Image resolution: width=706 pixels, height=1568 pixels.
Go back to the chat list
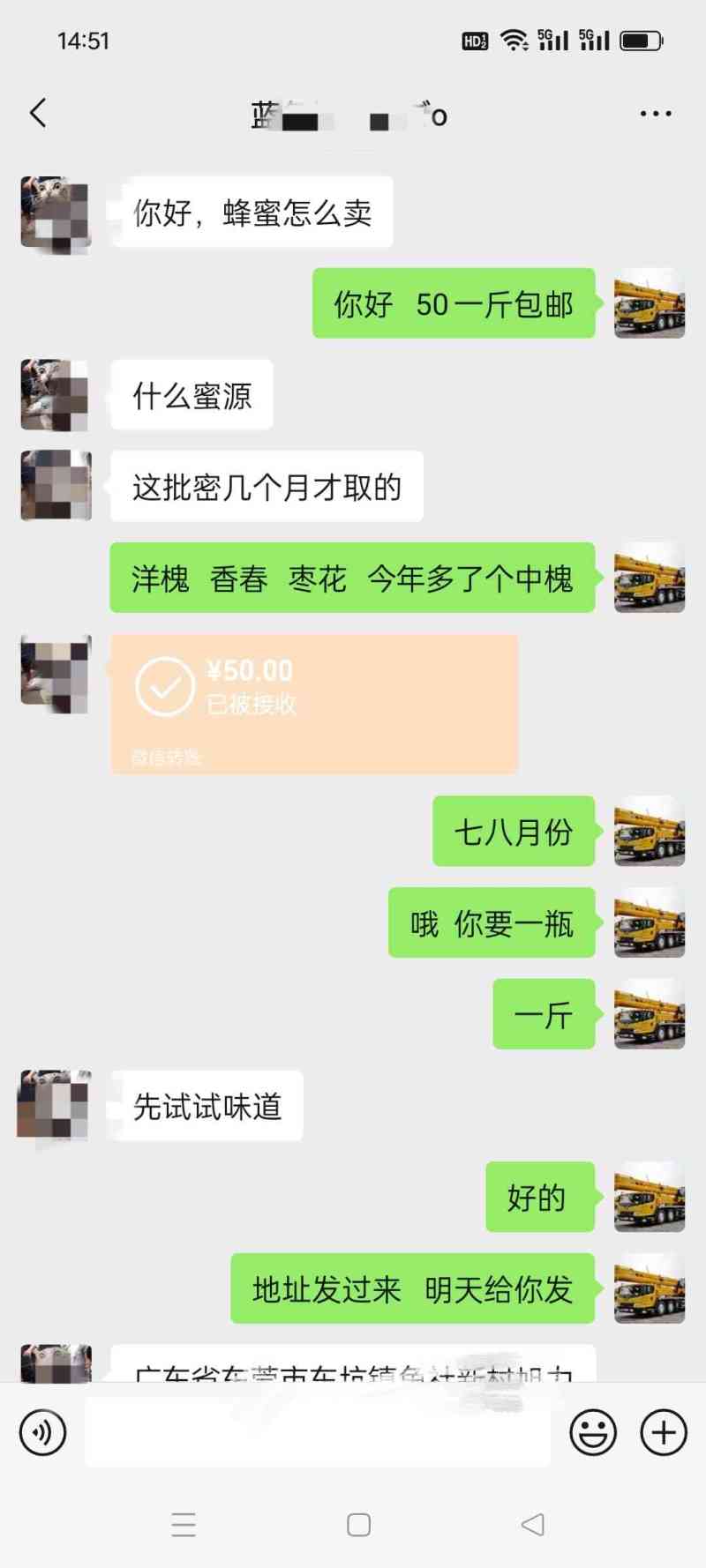coord(38,113)
